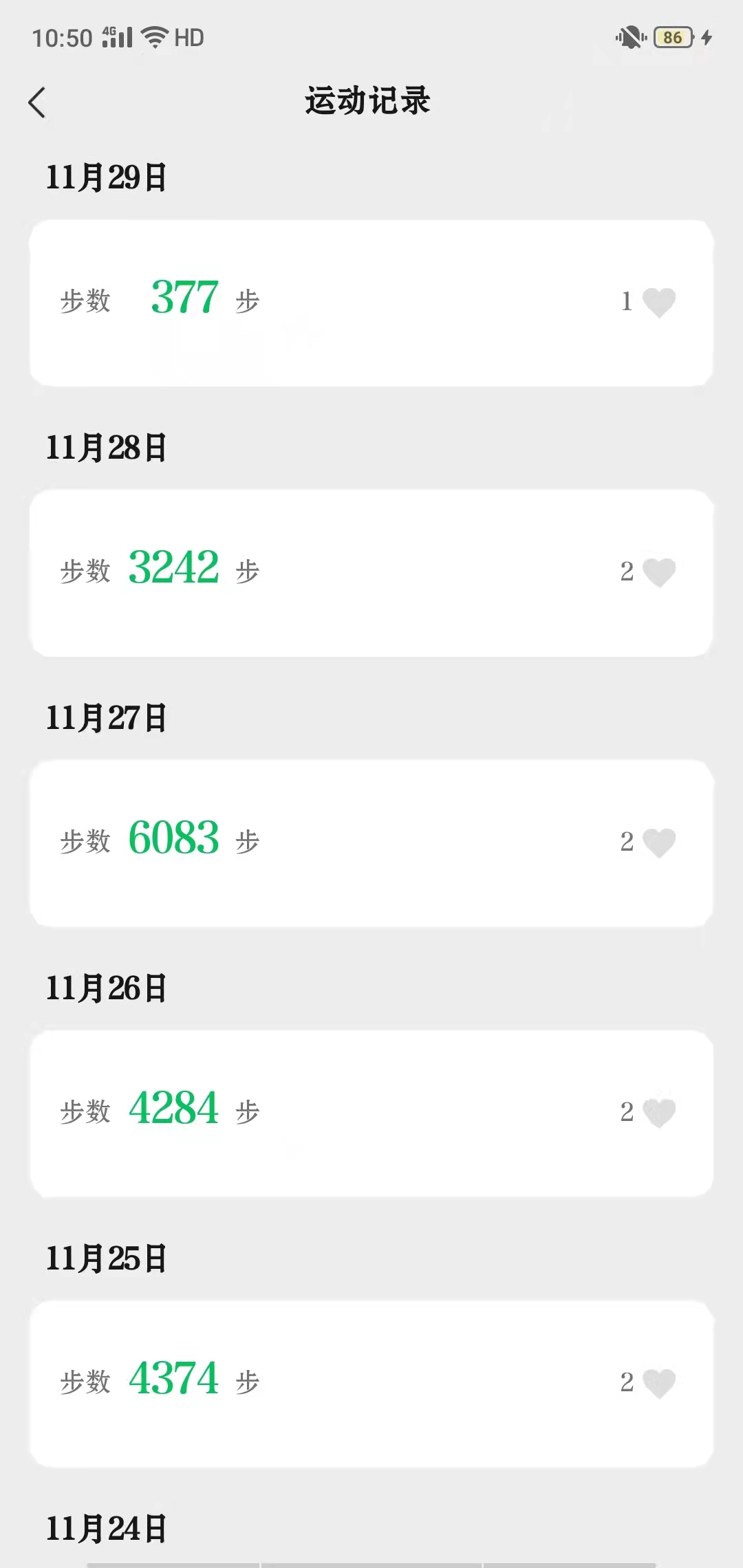Go back from the 运动记录 page

pos(38,102)
